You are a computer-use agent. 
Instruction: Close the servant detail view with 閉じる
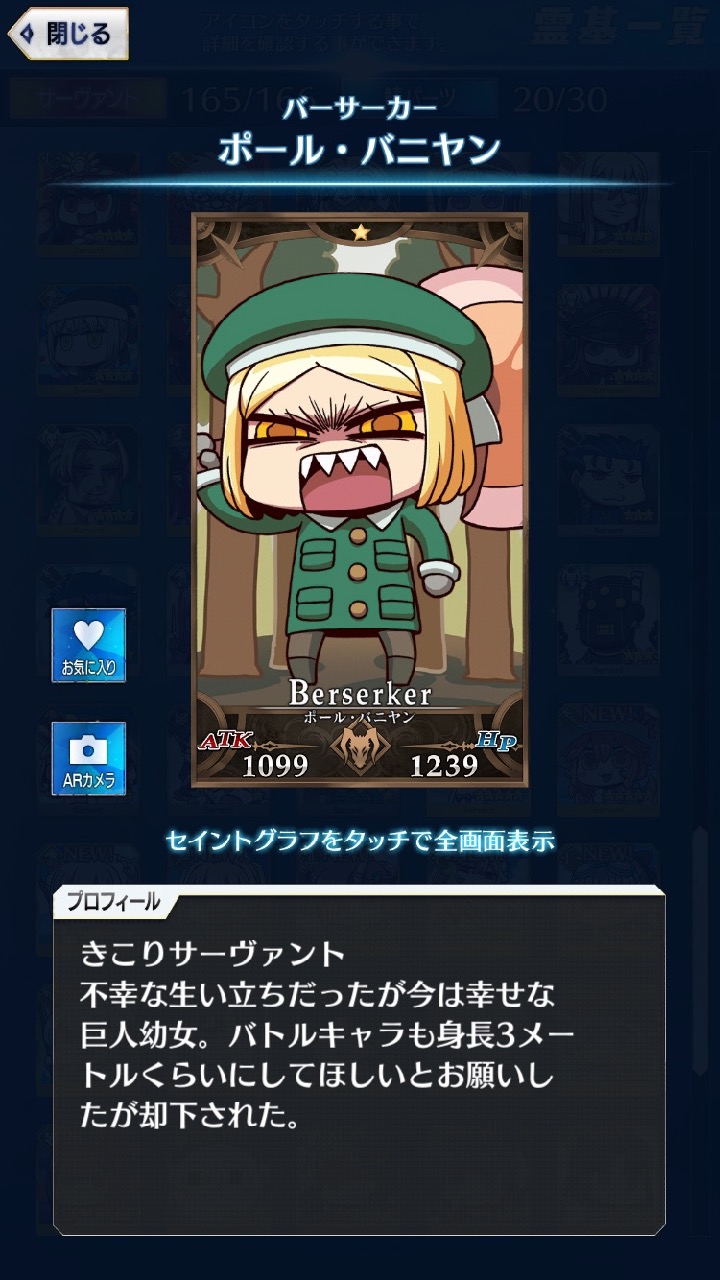pos(68,34)
